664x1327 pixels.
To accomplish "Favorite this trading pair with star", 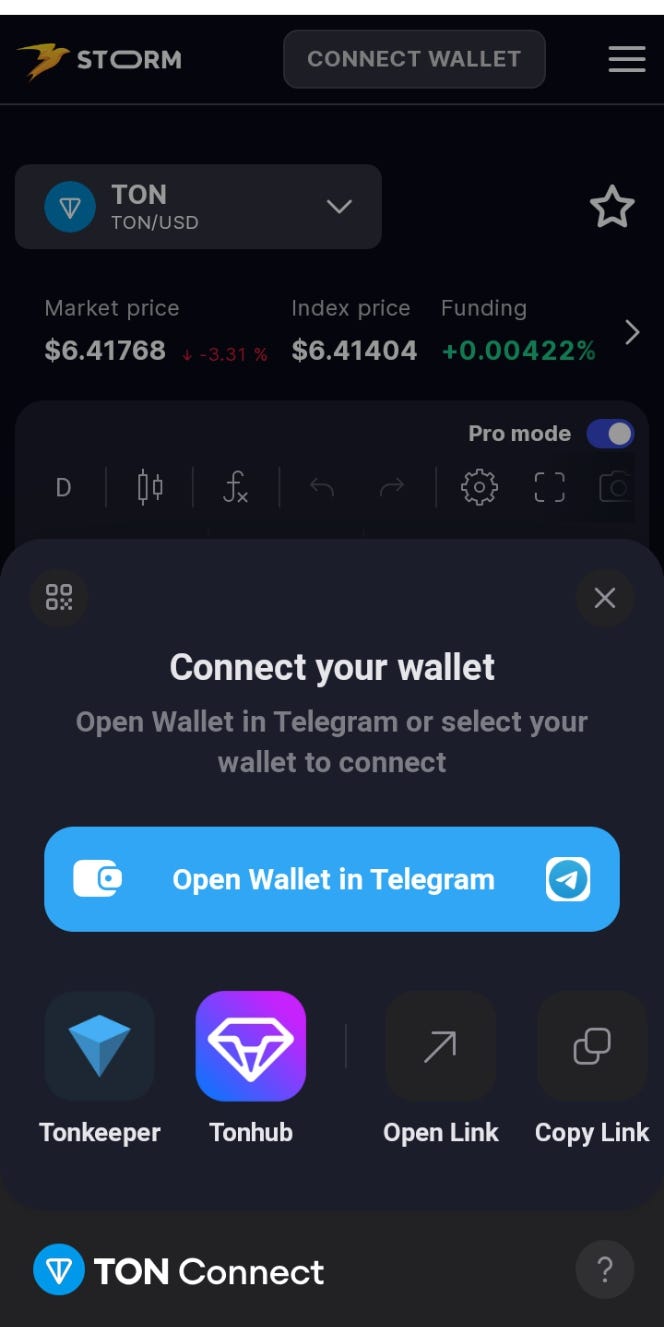I will pos(612,207).
